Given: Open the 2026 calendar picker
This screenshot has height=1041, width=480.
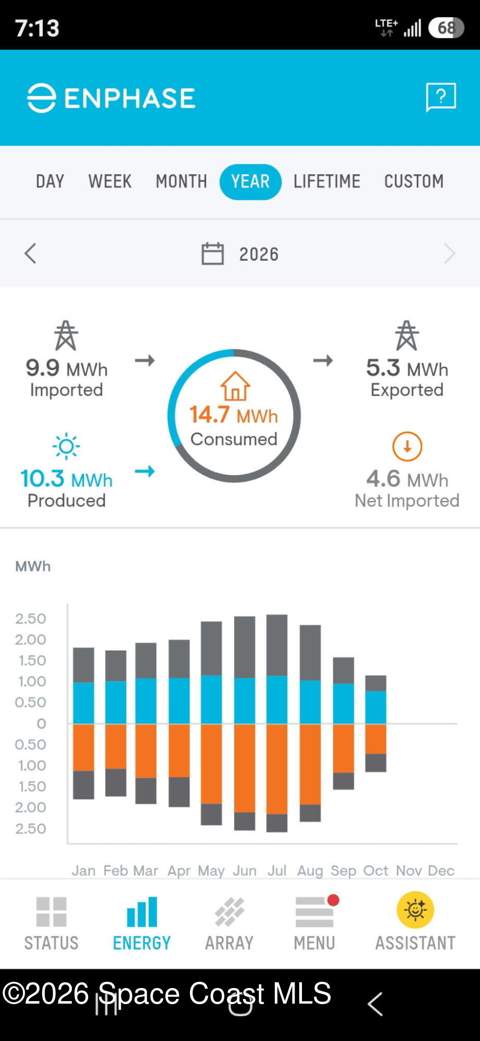Looking at the screenshot, I should 240,254.
